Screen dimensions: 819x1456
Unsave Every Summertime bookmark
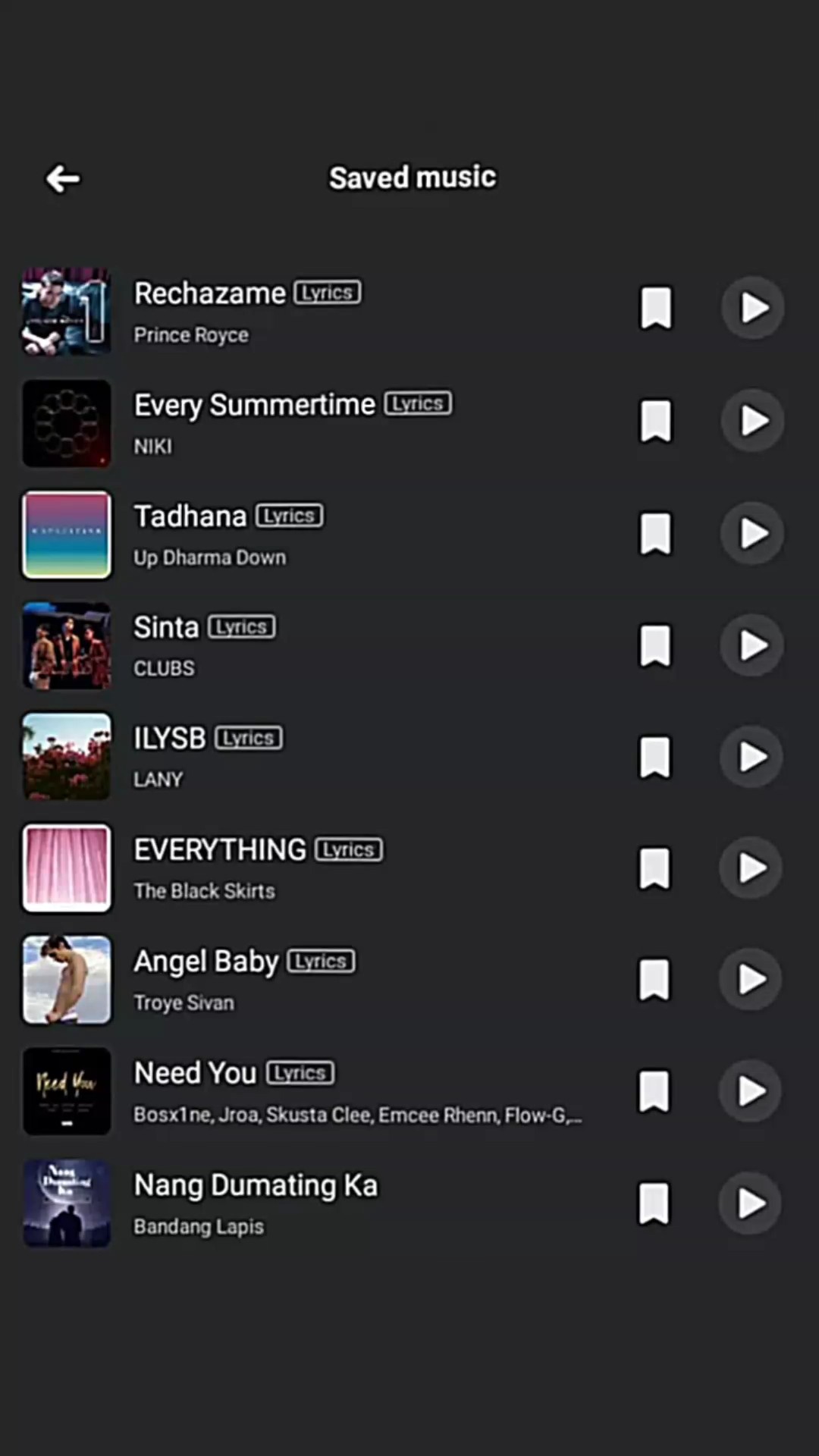656,420
